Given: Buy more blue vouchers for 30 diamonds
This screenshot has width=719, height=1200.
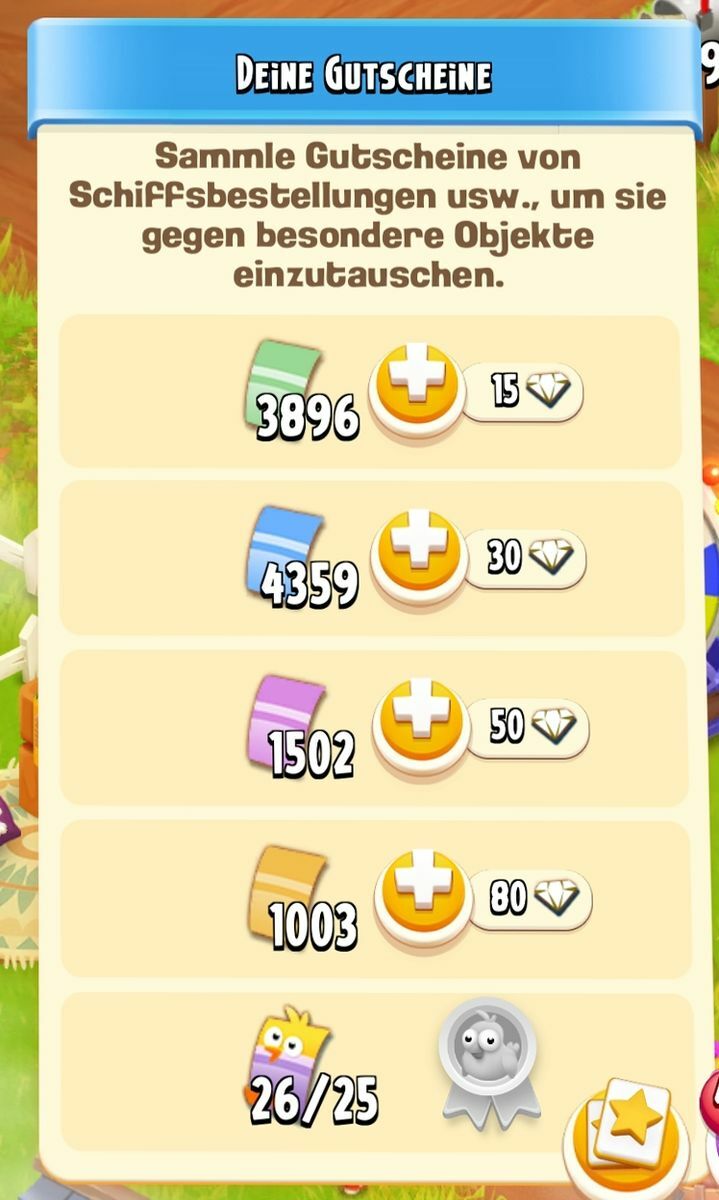Looking at the screenshot, I should (417, 557).
